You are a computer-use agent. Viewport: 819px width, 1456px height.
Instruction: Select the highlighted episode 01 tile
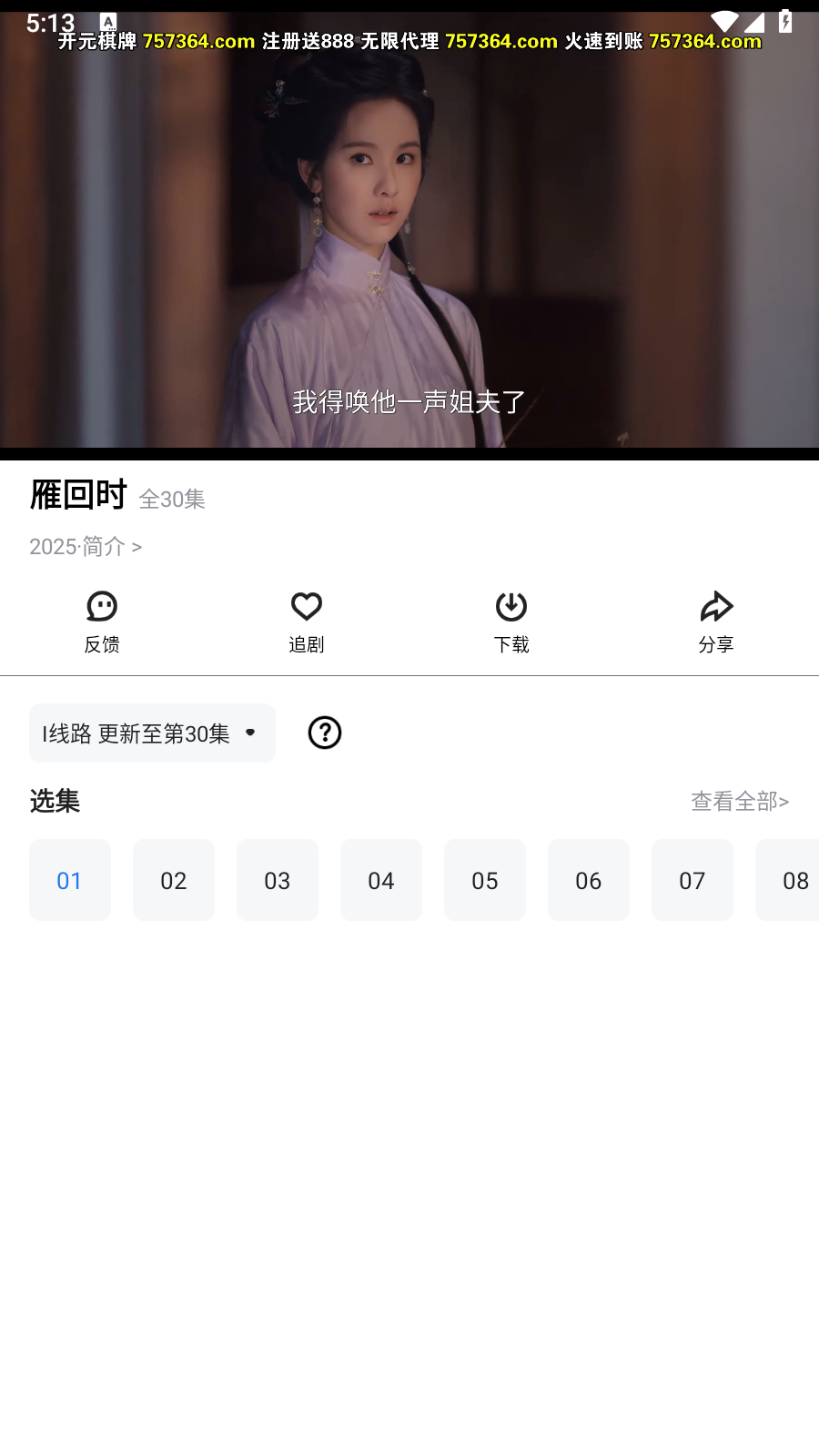point(70,879)
